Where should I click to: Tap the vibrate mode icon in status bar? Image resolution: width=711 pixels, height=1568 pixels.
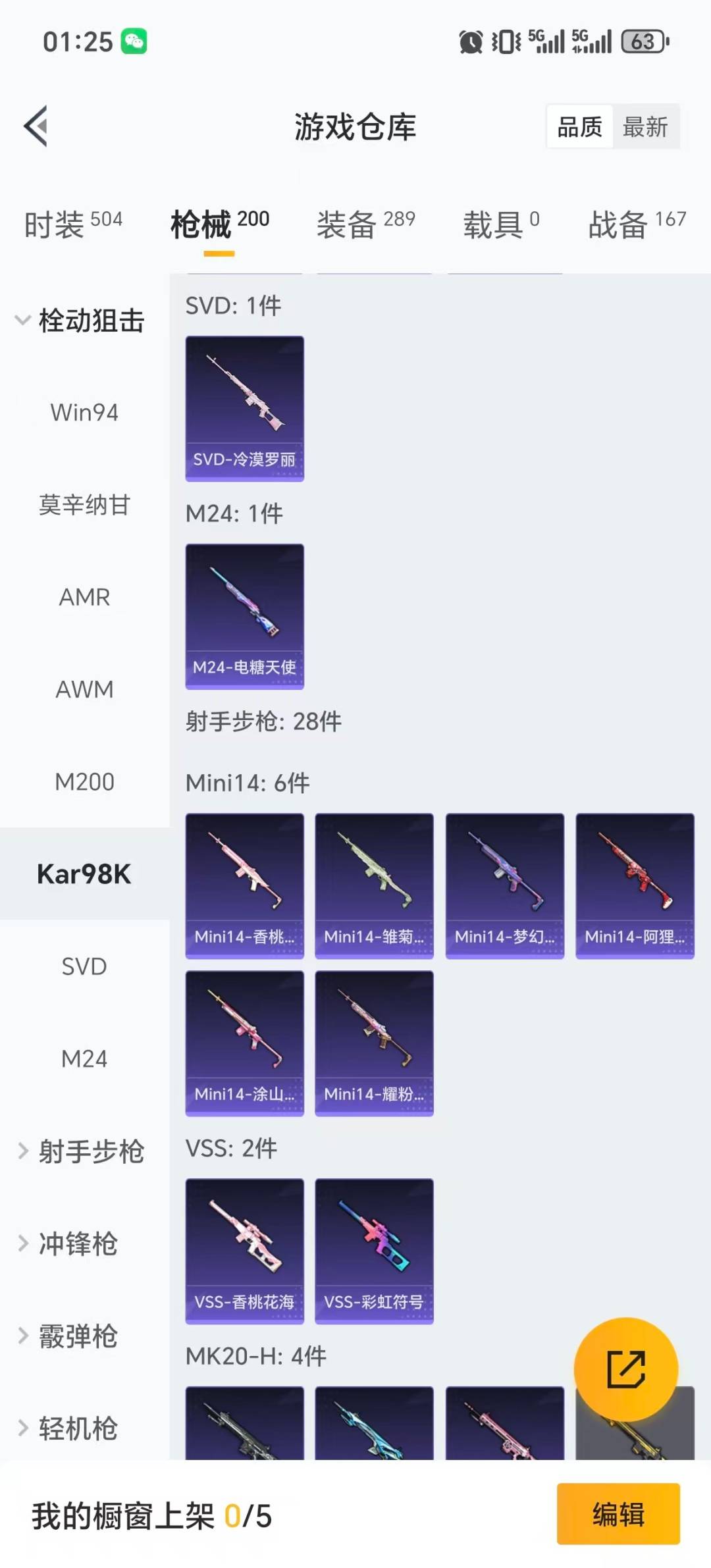coord(504,41)
